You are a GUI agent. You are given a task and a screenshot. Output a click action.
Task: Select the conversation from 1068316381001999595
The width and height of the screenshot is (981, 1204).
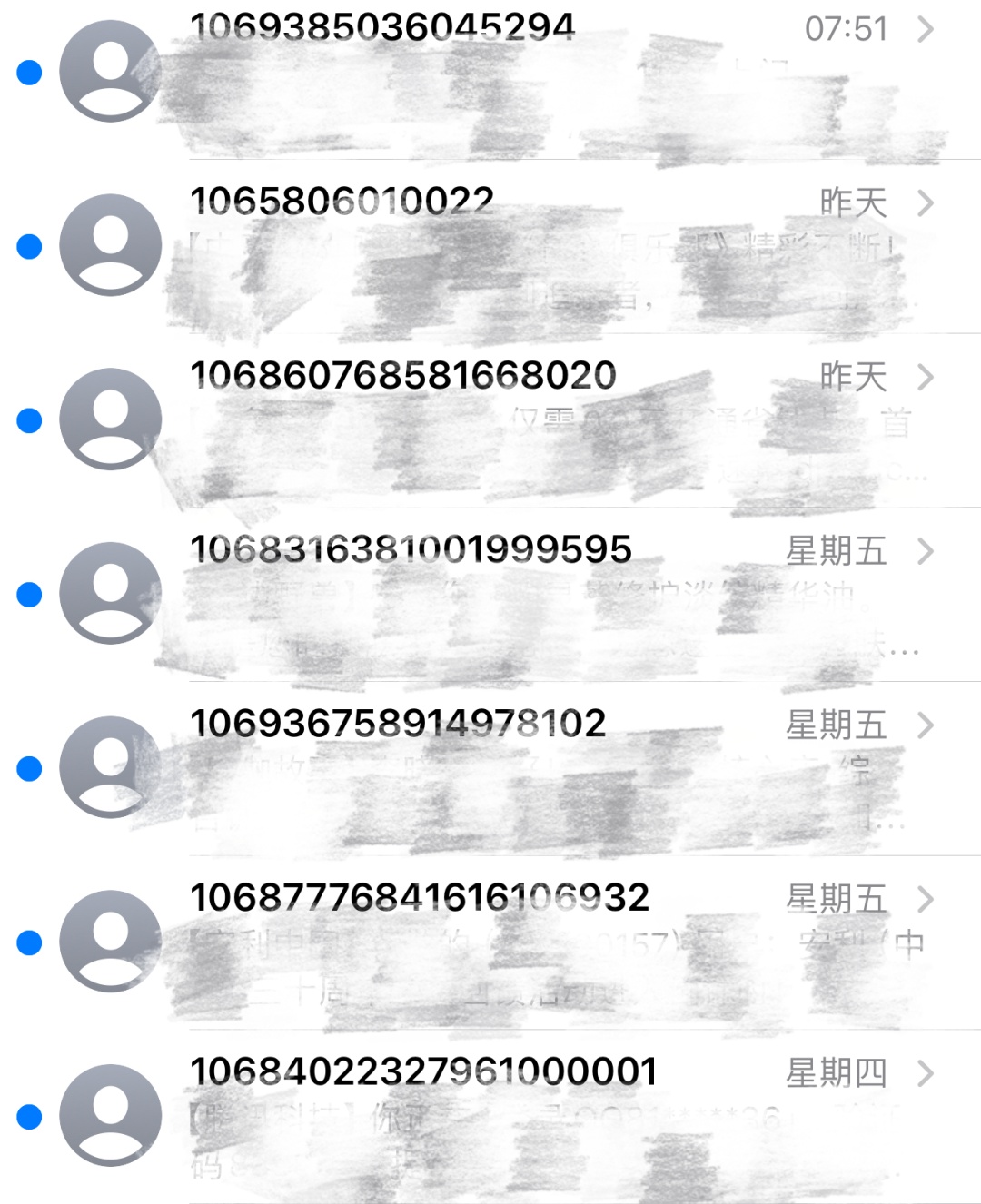click(490, 595)
